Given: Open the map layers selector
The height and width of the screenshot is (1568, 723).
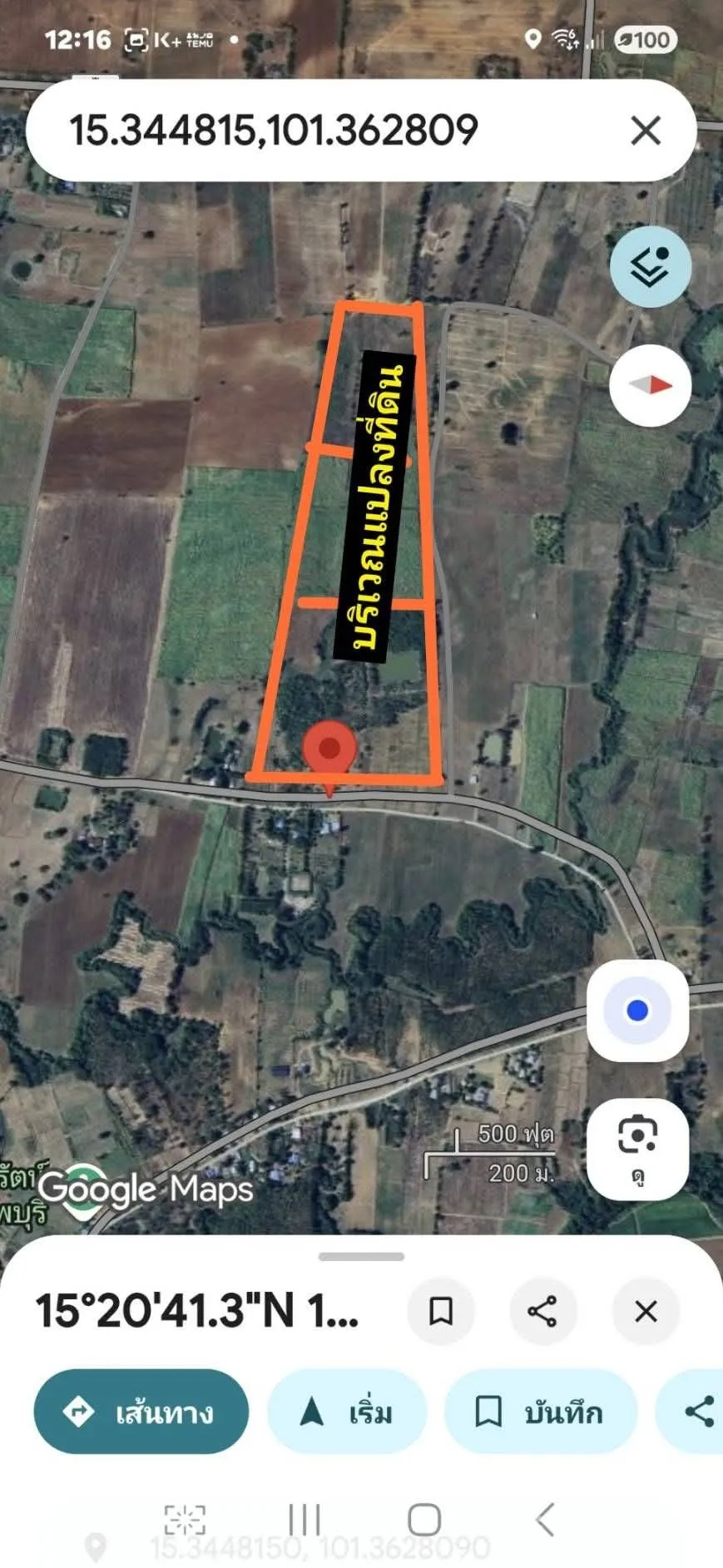Looking at the screenshot, I should coord(650,267).
